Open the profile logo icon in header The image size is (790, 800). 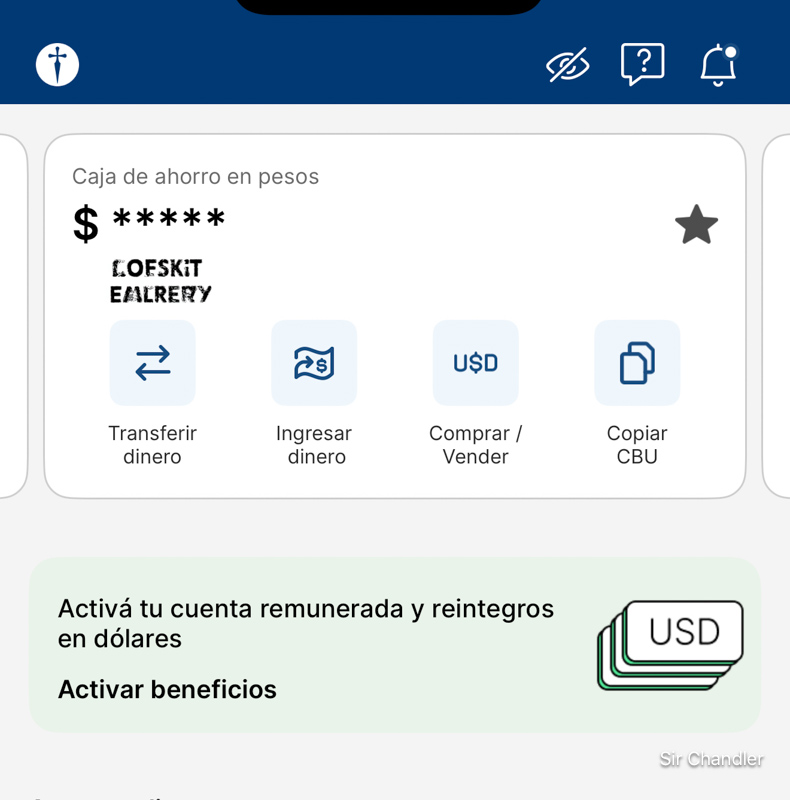[x=58, y=65]
